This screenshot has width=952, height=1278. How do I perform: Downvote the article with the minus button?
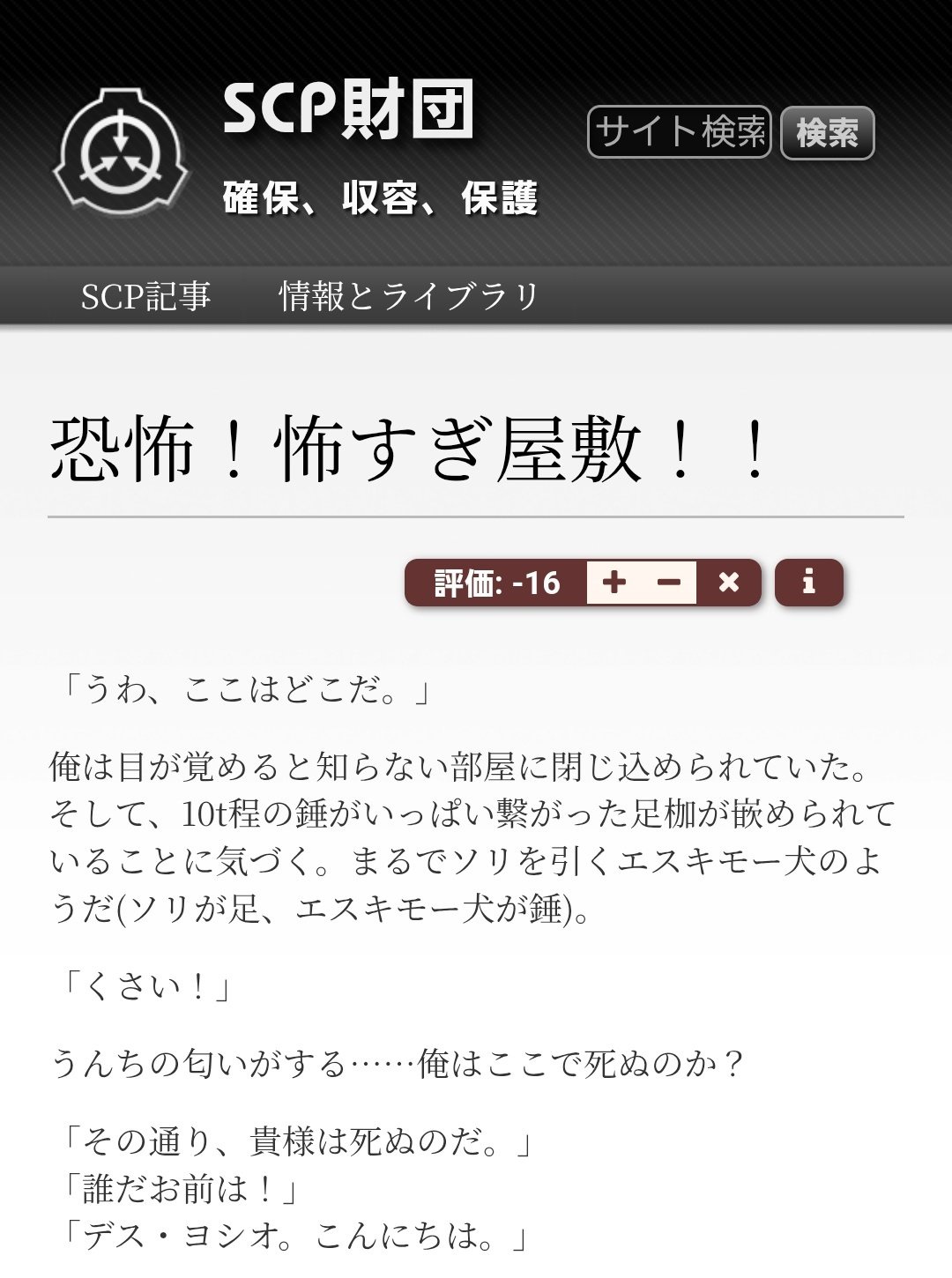point(669,583)
